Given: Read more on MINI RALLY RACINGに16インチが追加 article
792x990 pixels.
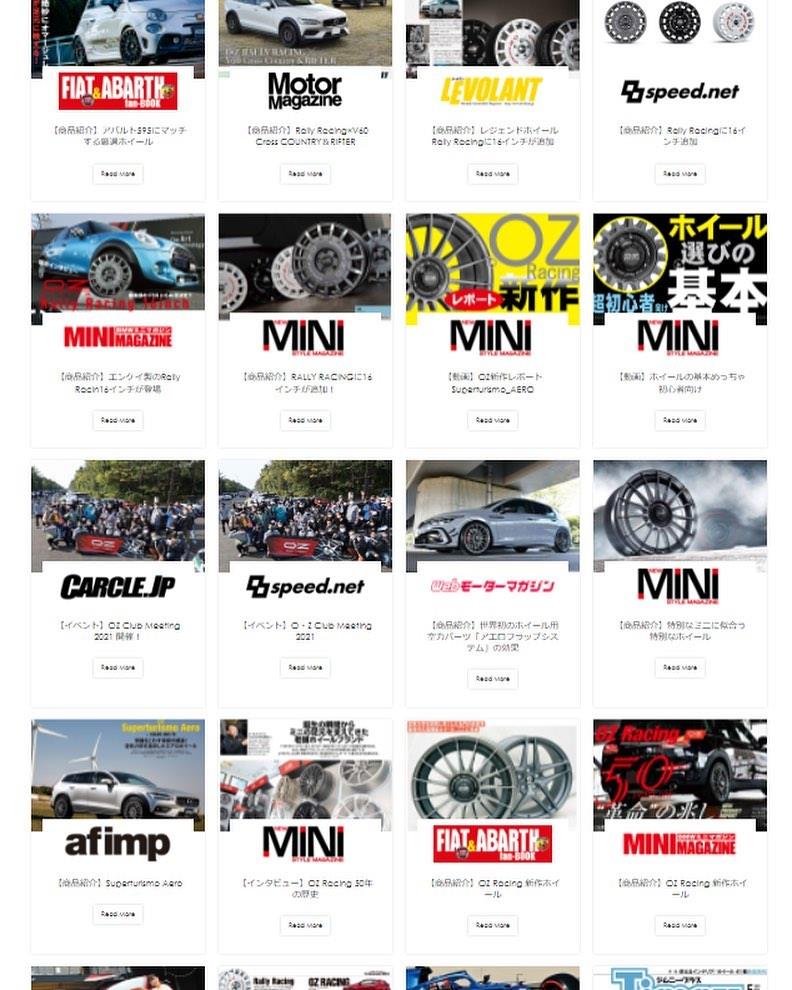Looking at the screenshot, I should click(x=305, y=421).
